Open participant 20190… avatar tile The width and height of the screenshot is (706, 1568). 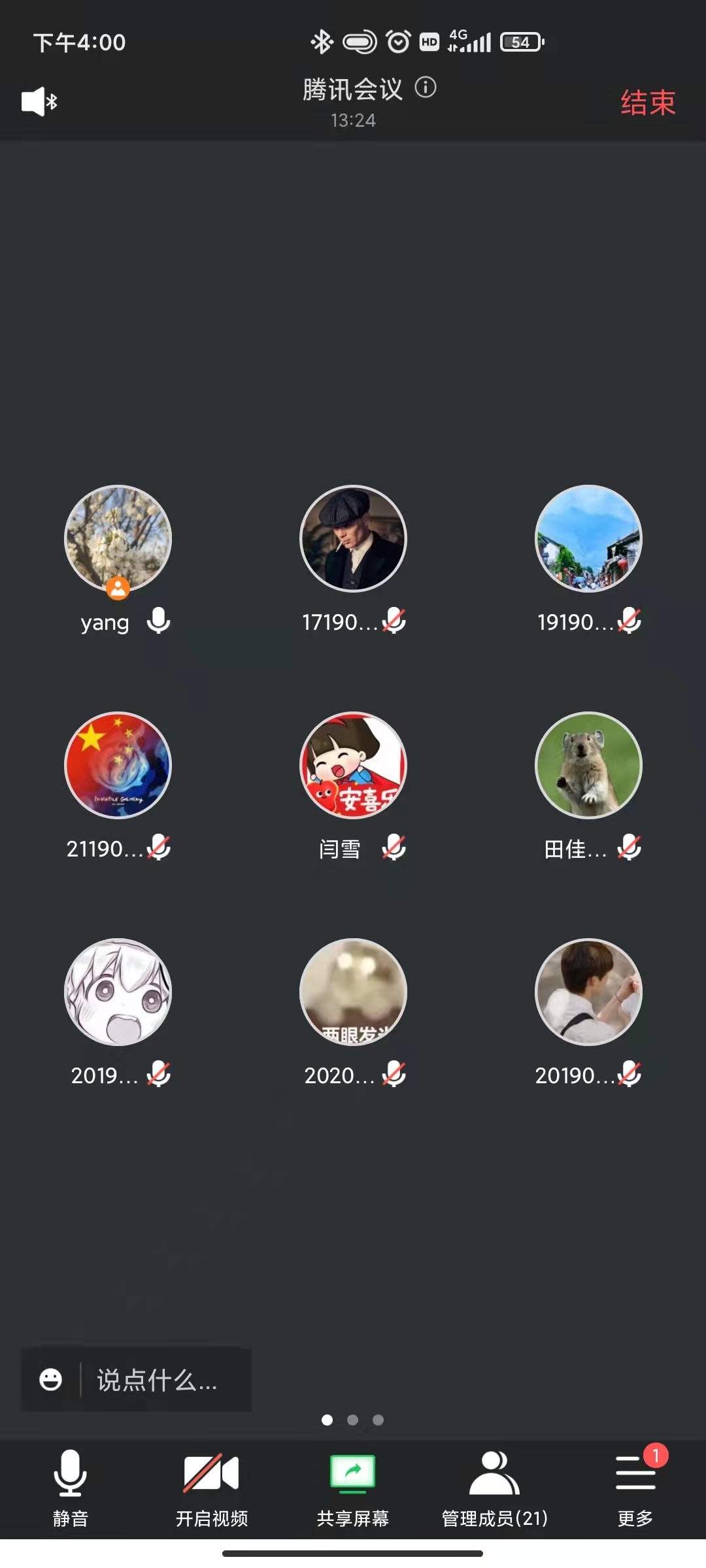[x=588, y=992]
